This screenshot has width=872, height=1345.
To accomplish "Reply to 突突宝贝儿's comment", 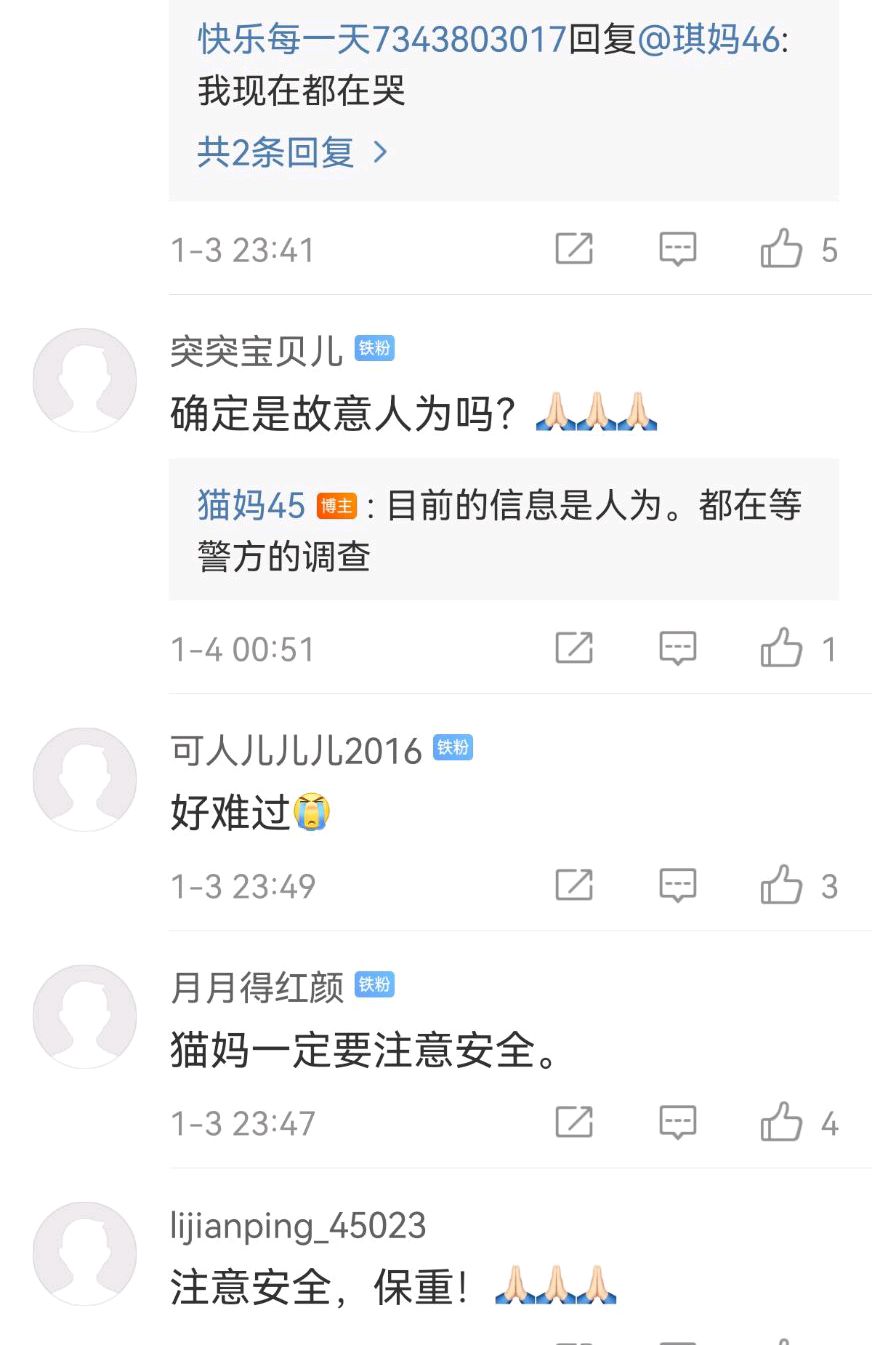I will (677, 648).
